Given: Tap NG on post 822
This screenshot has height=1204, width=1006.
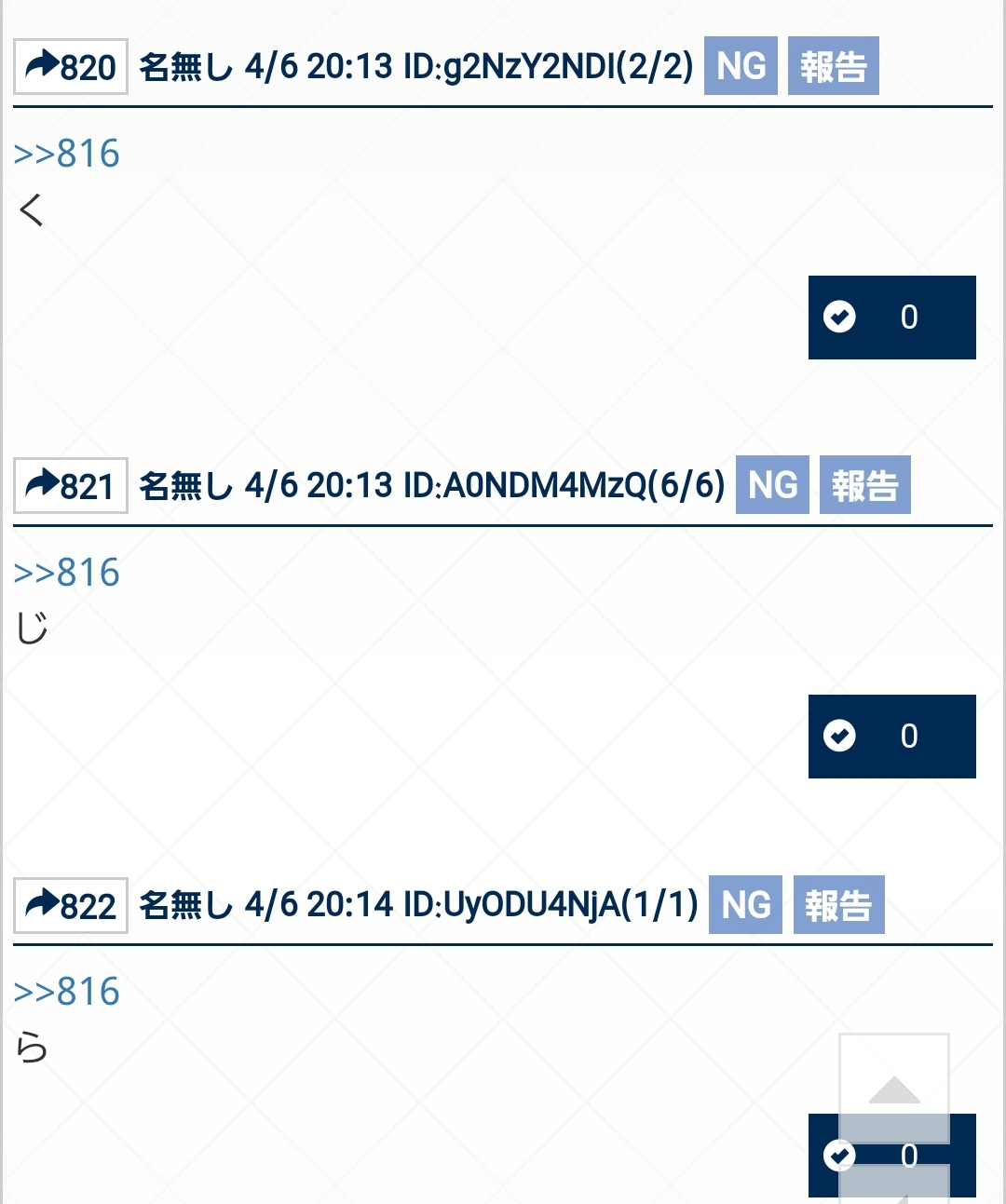Looking at the screenshot, I should click(x=746, y=905).
